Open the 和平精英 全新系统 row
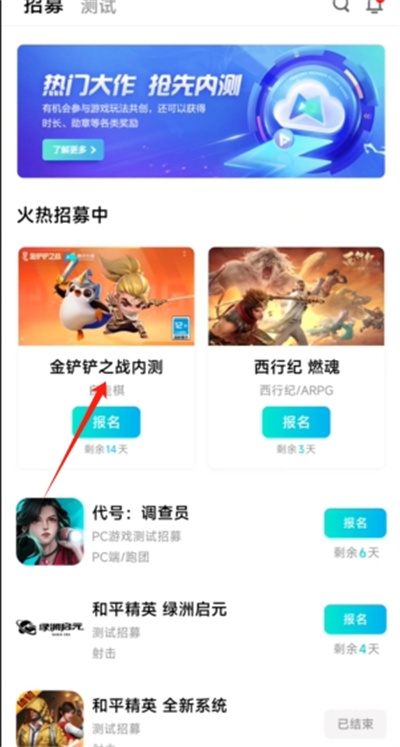 point(200,719)
